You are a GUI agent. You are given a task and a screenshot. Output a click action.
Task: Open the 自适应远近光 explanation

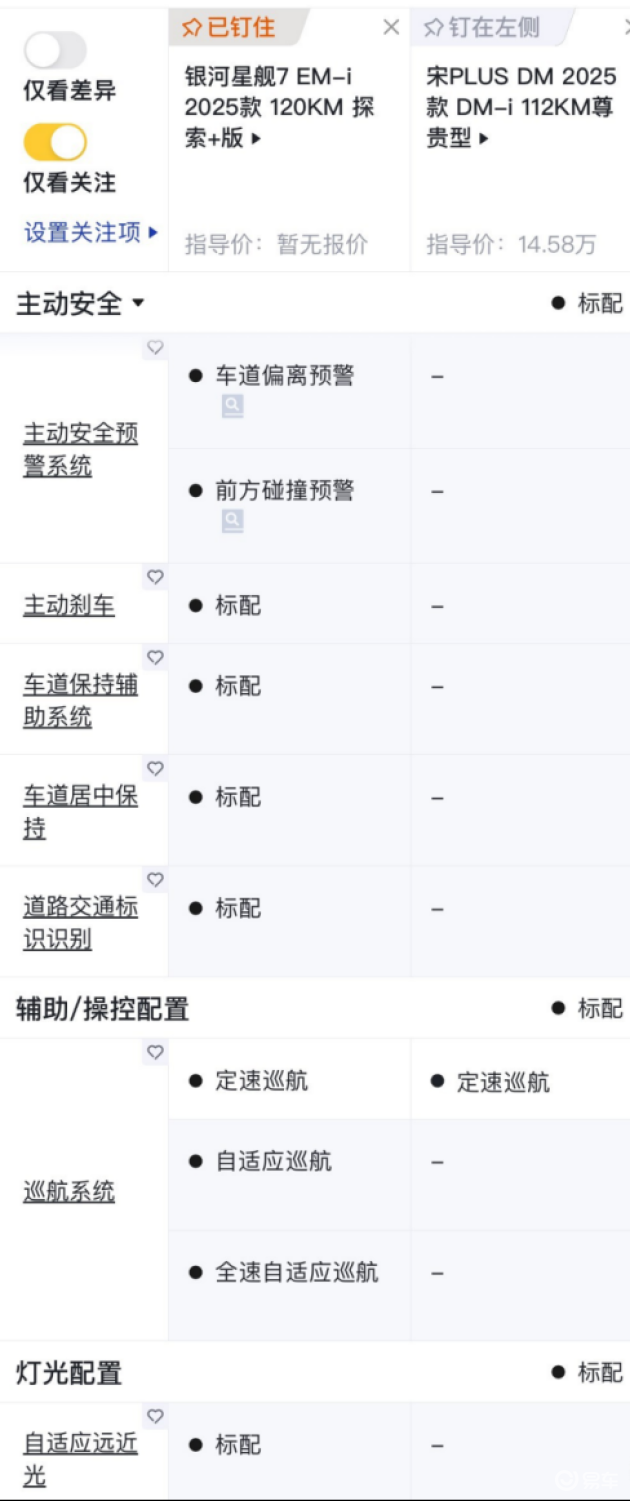point(80,1458)
